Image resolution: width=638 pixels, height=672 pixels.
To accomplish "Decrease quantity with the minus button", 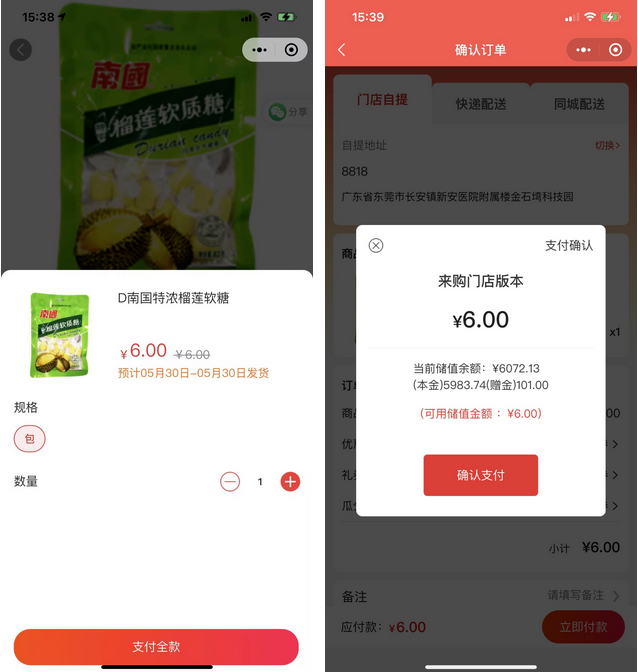I will [230, 482].
